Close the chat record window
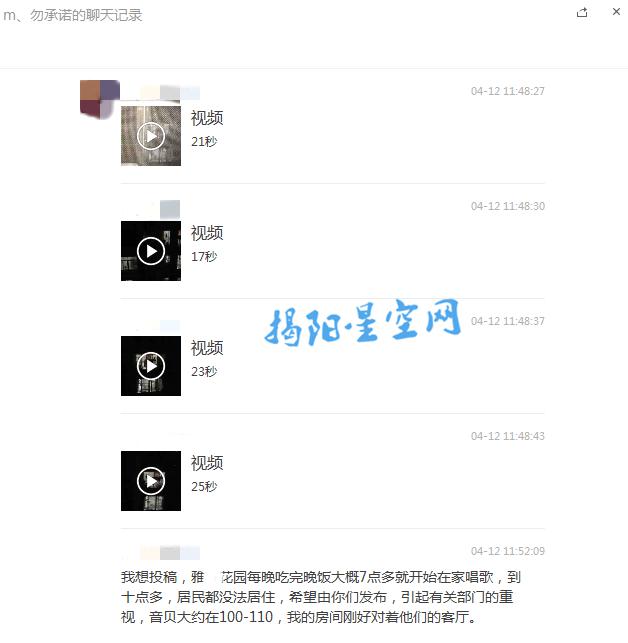This screenshot has height=643, width=628. click(x=614, y=13)
